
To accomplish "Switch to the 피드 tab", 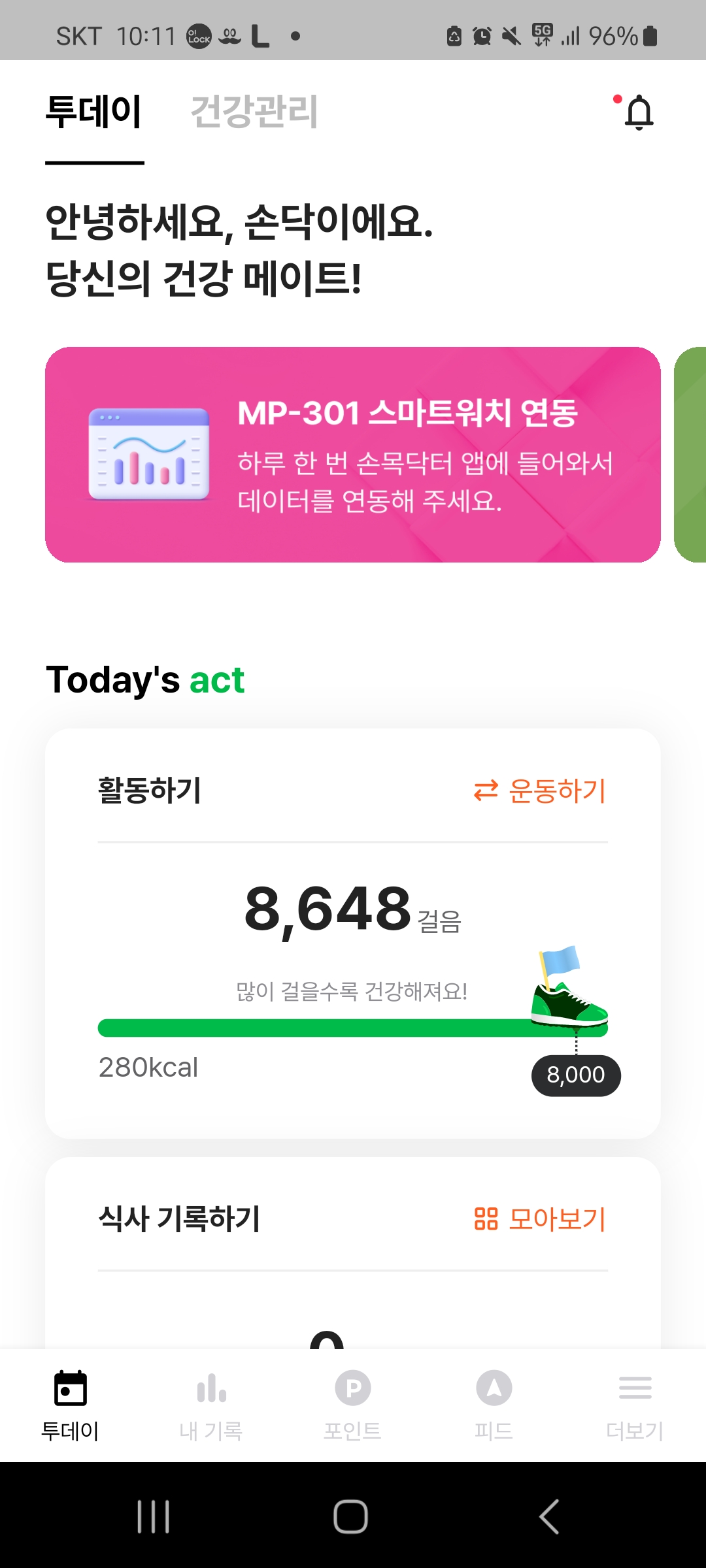I will click(x=494, y=1405).
